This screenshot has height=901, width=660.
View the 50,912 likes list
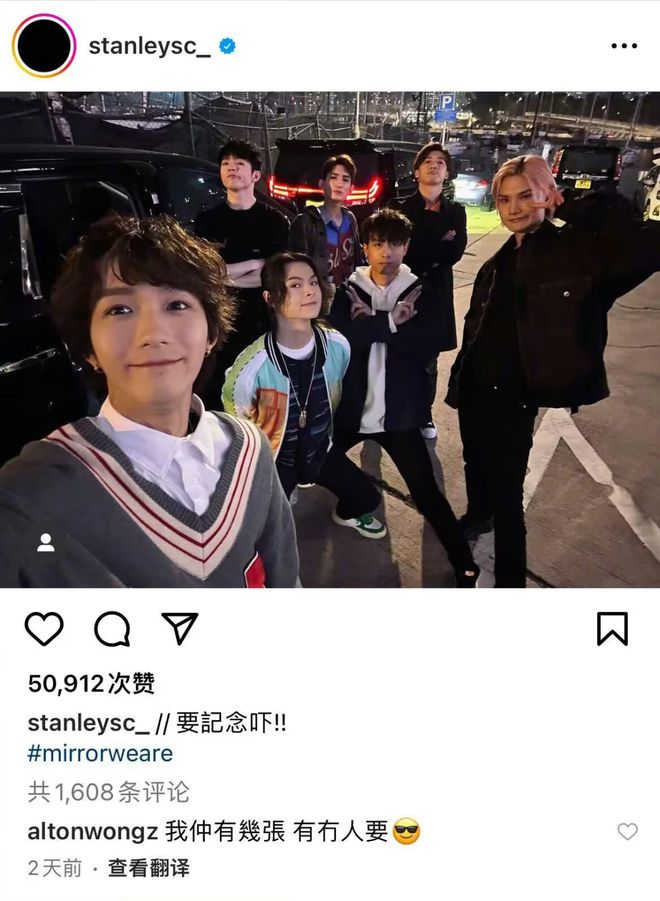pyautogui.click(x=91, y=684)
